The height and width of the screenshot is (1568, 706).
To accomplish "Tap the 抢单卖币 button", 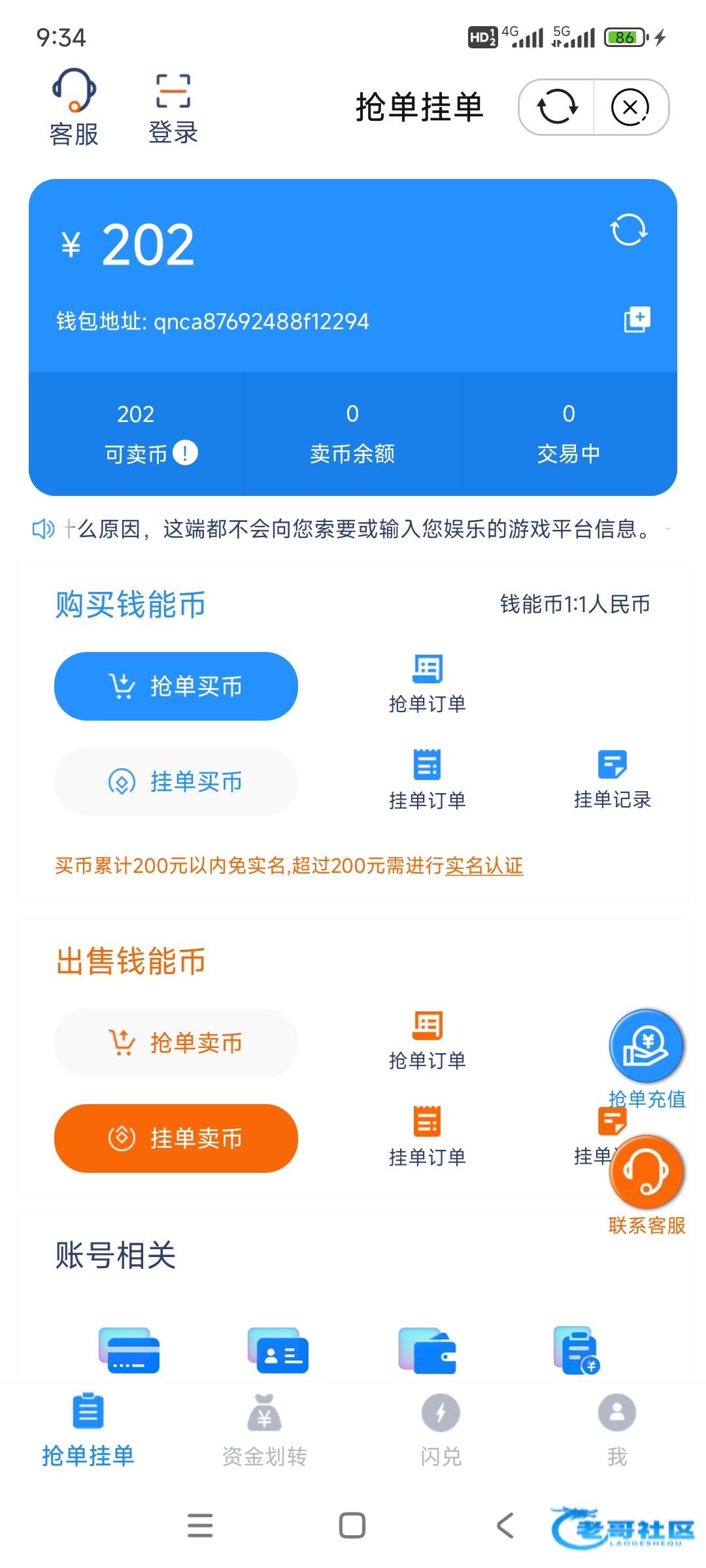I will pyautogui.click(x=176, y=1043).
